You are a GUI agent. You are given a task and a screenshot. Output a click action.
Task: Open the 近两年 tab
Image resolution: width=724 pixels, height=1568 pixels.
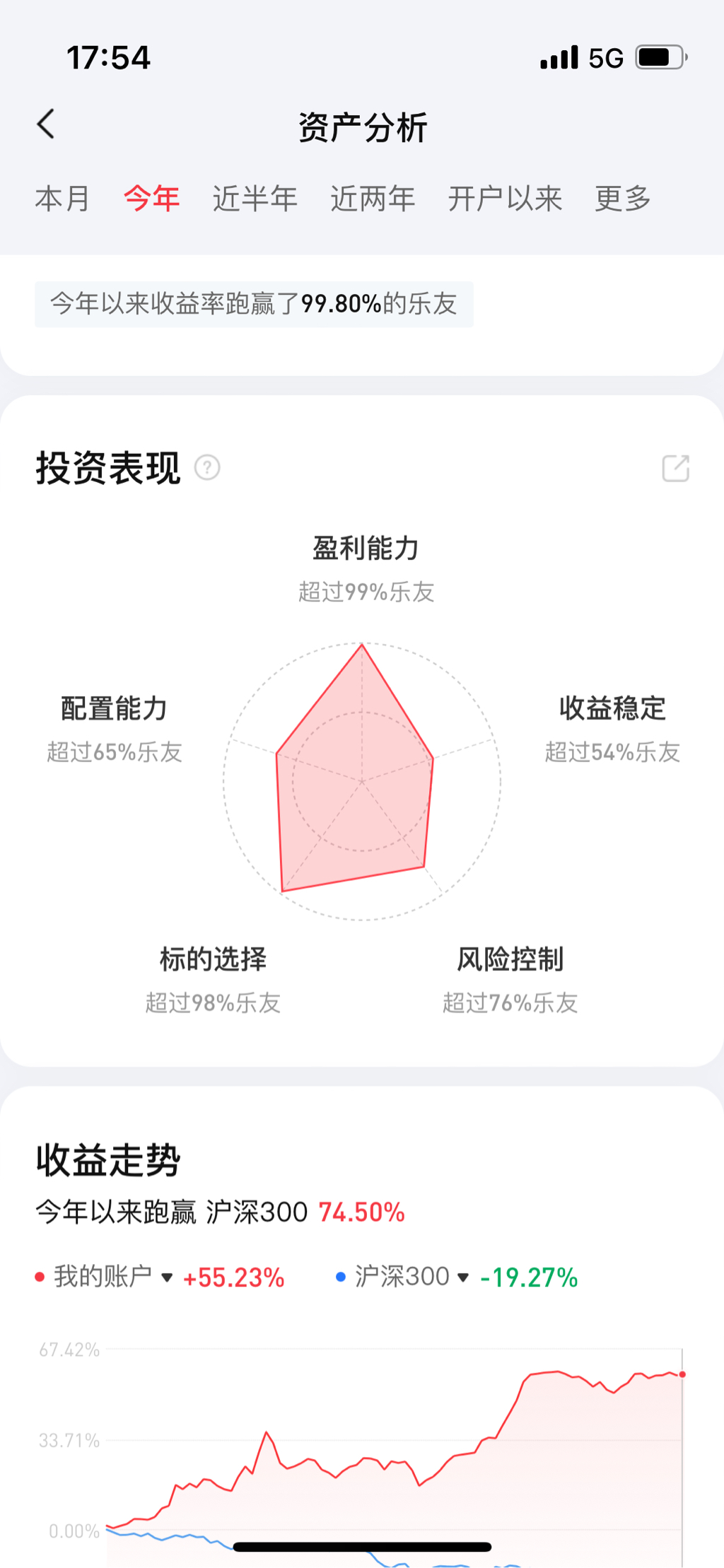coord(373,199)
